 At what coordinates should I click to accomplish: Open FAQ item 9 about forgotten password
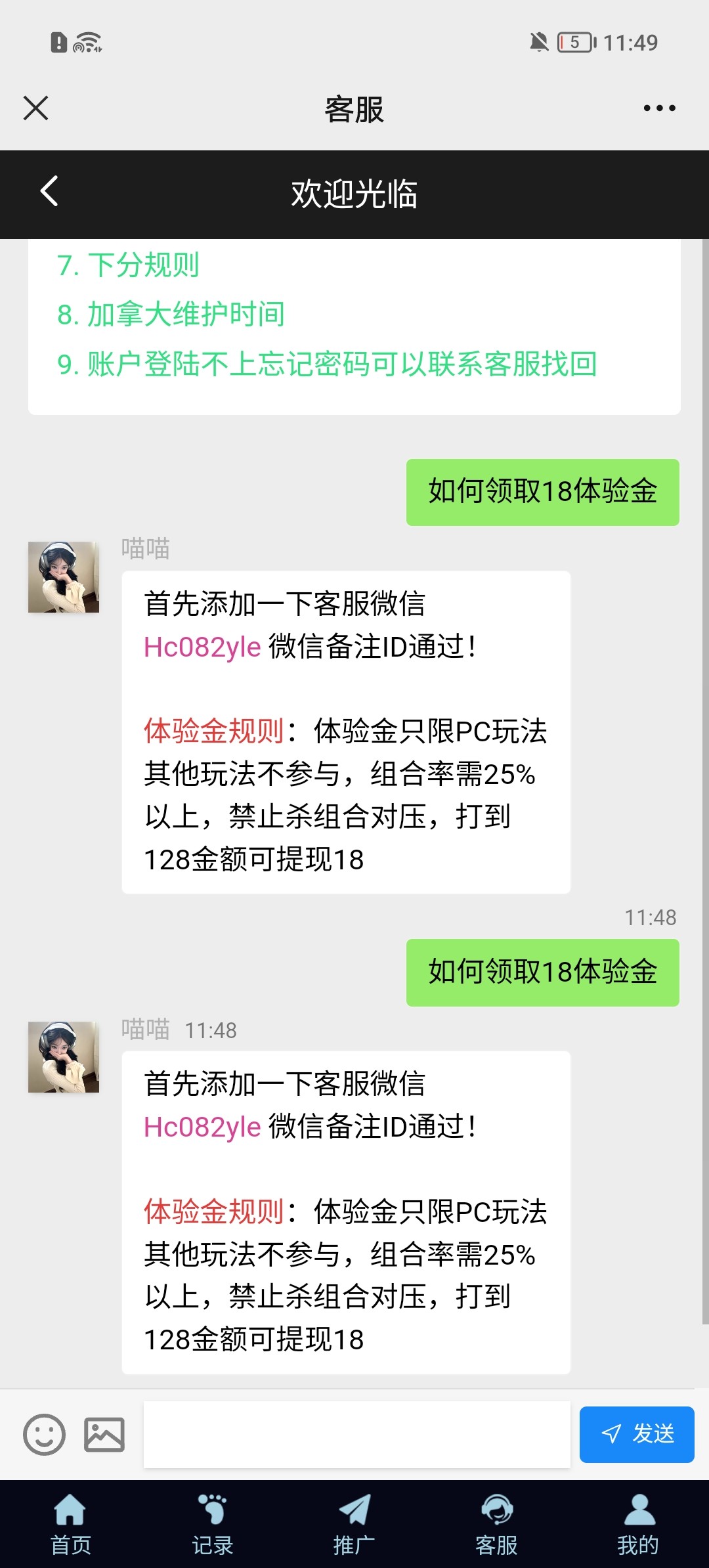[327, 364]
